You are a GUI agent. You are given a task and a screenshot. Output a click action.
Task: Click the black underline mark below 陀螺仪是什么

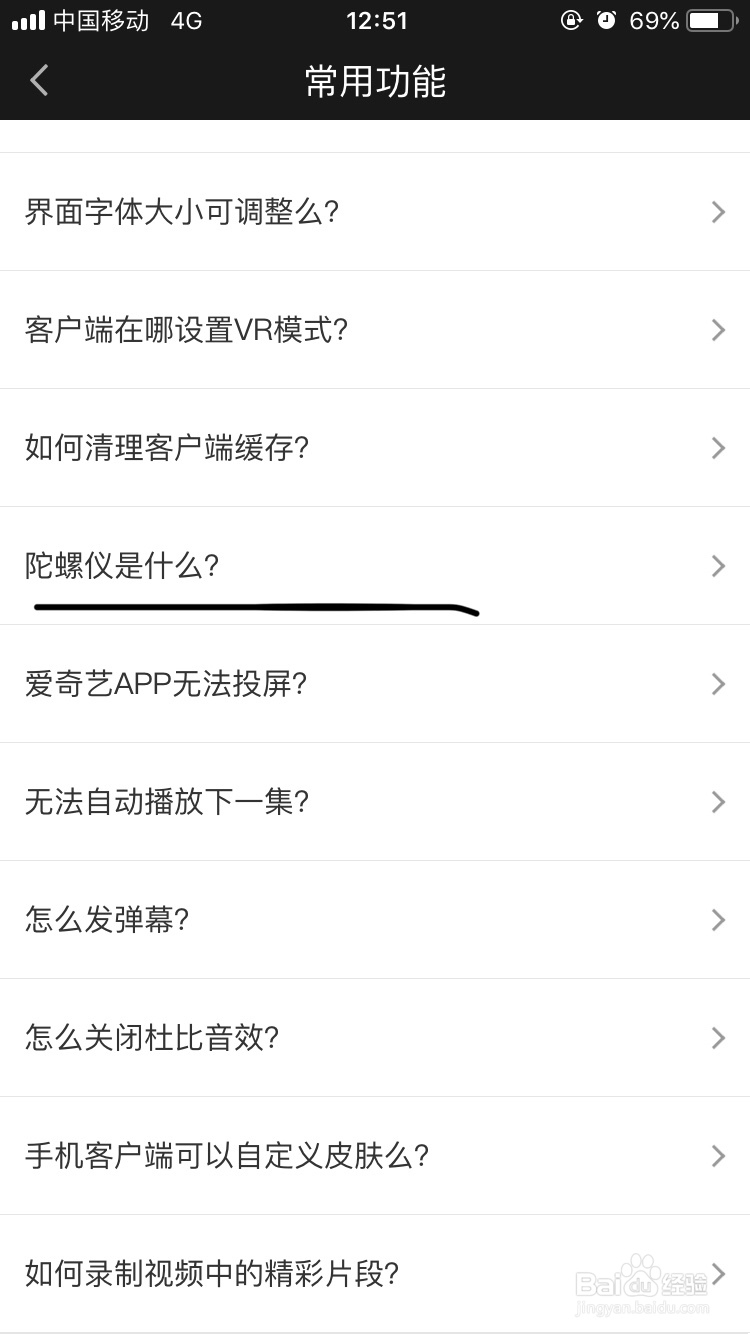[255, 608]
